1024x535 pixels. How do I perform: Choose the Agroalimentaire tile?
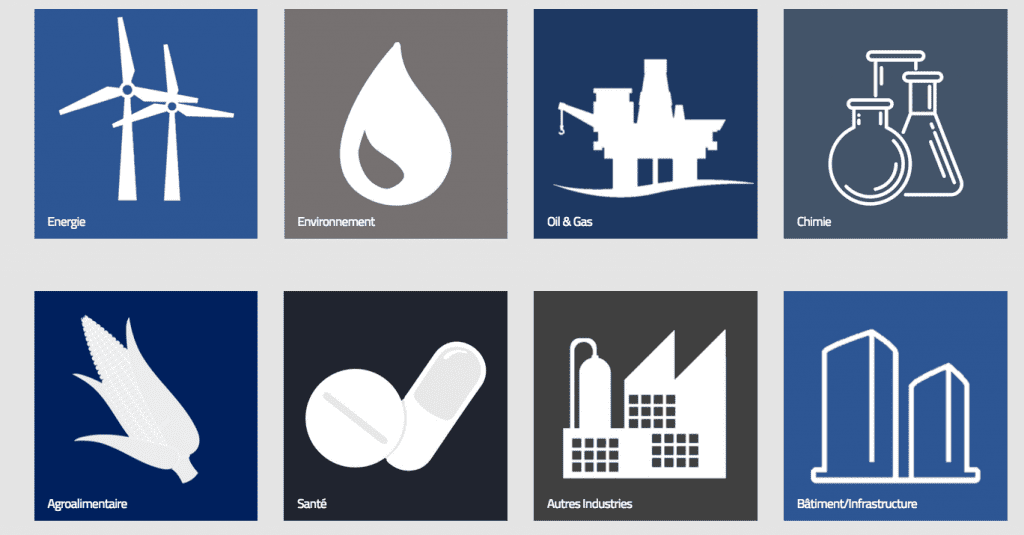[x=146, y=405]
